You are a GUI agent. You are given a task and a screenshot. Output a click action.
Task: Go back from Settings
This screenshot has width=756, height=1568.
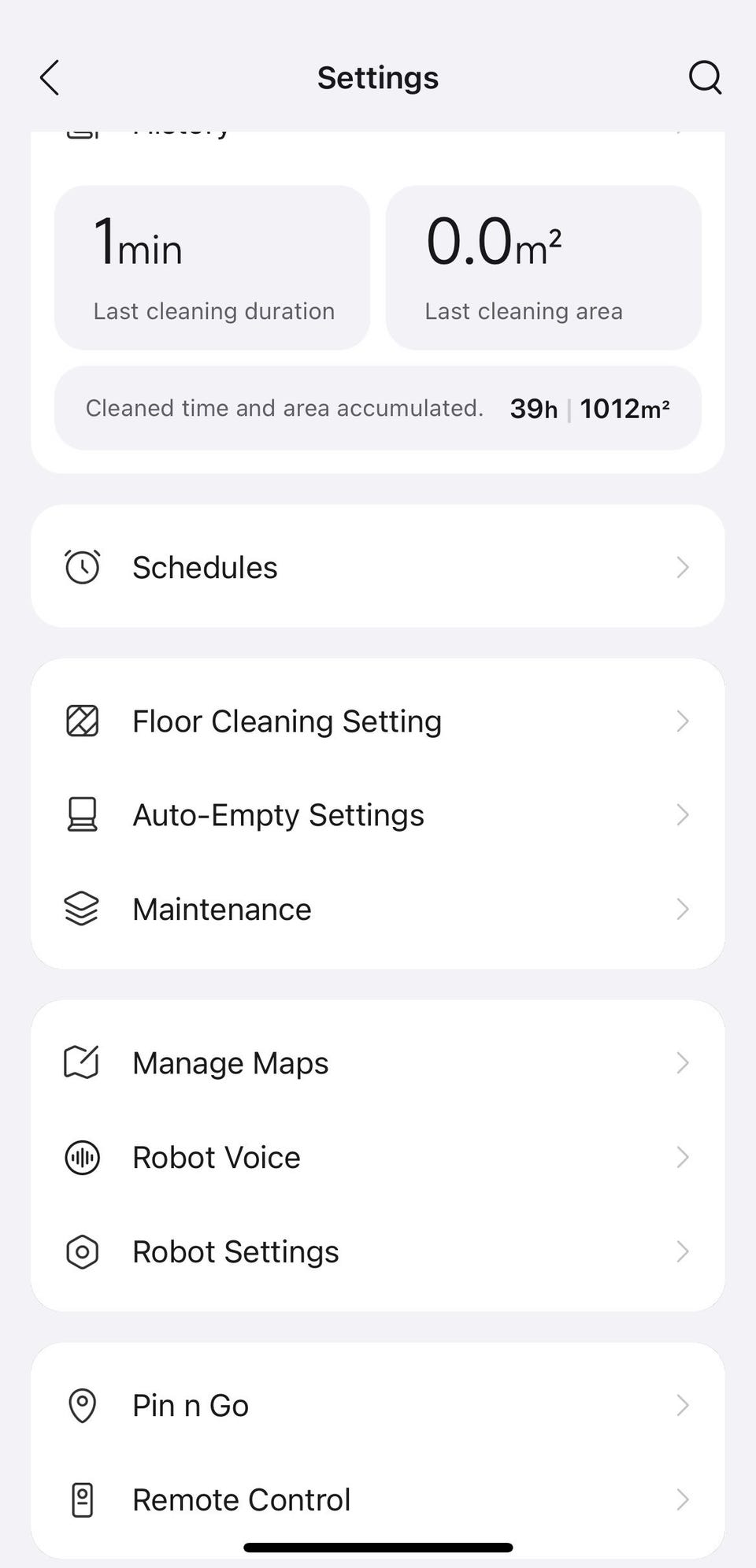tap(50, 78)
